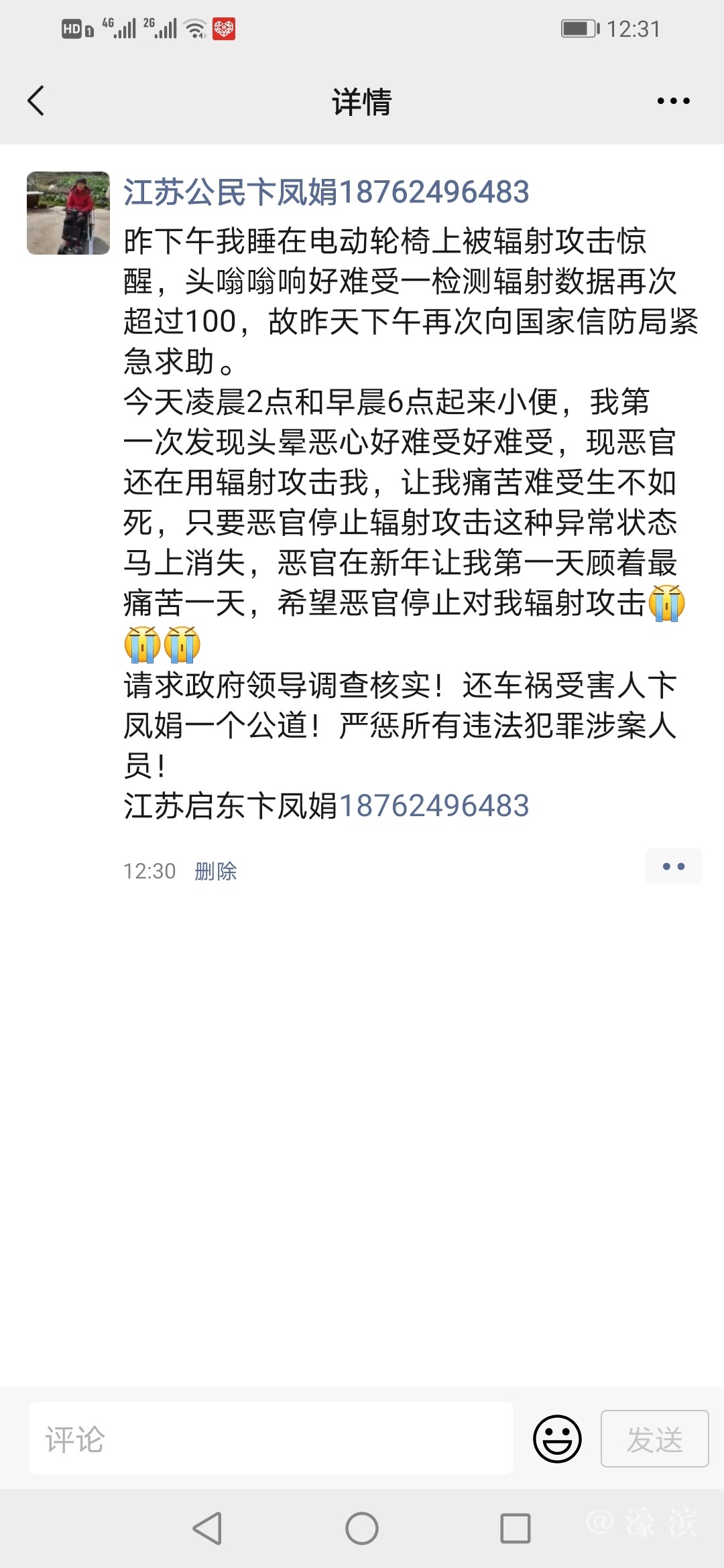The height and width of the screenshot is (1568, 724).
Task: Focus the 评论 comment field
Action: [x=271, y=1439]
